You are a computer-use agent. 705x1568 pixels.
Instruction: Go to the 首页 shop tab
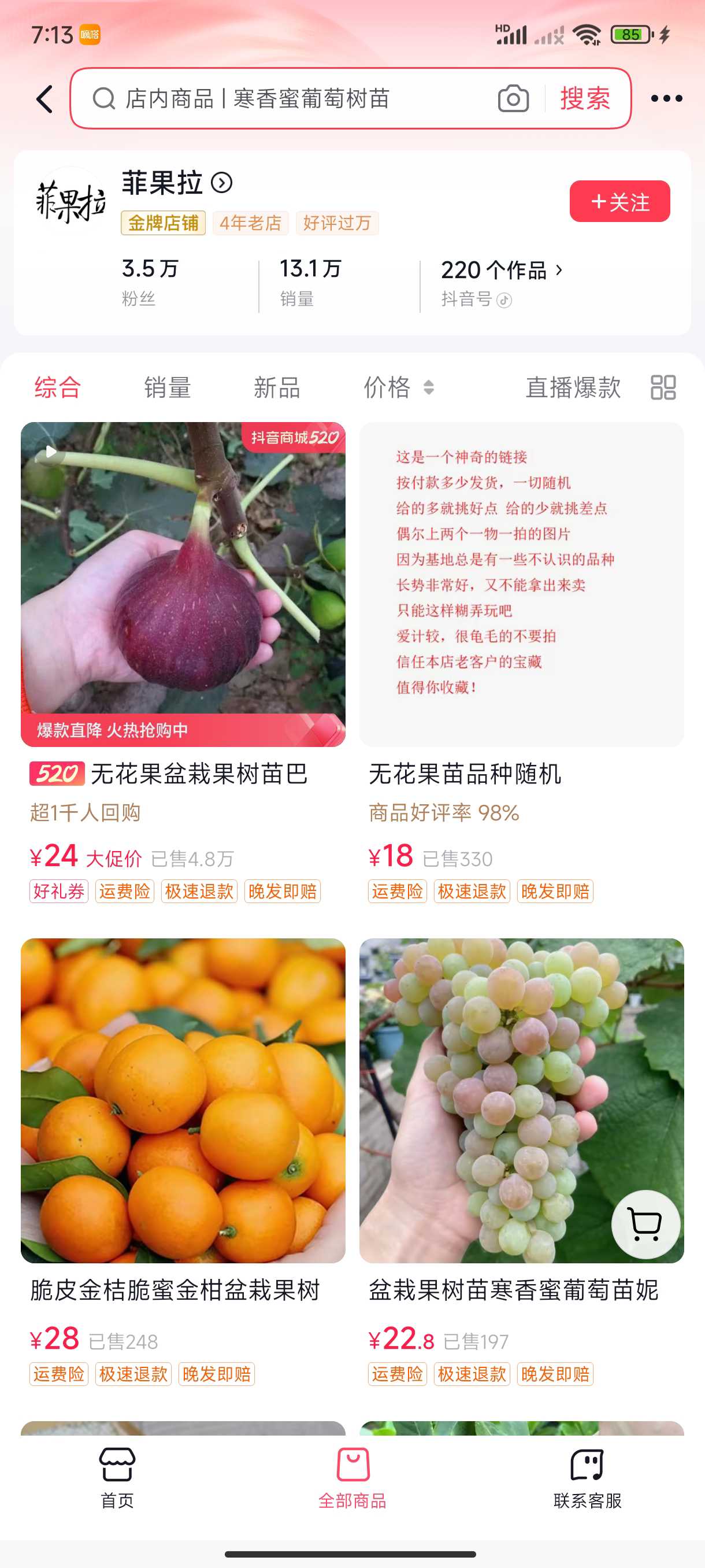click(117, 1478)
